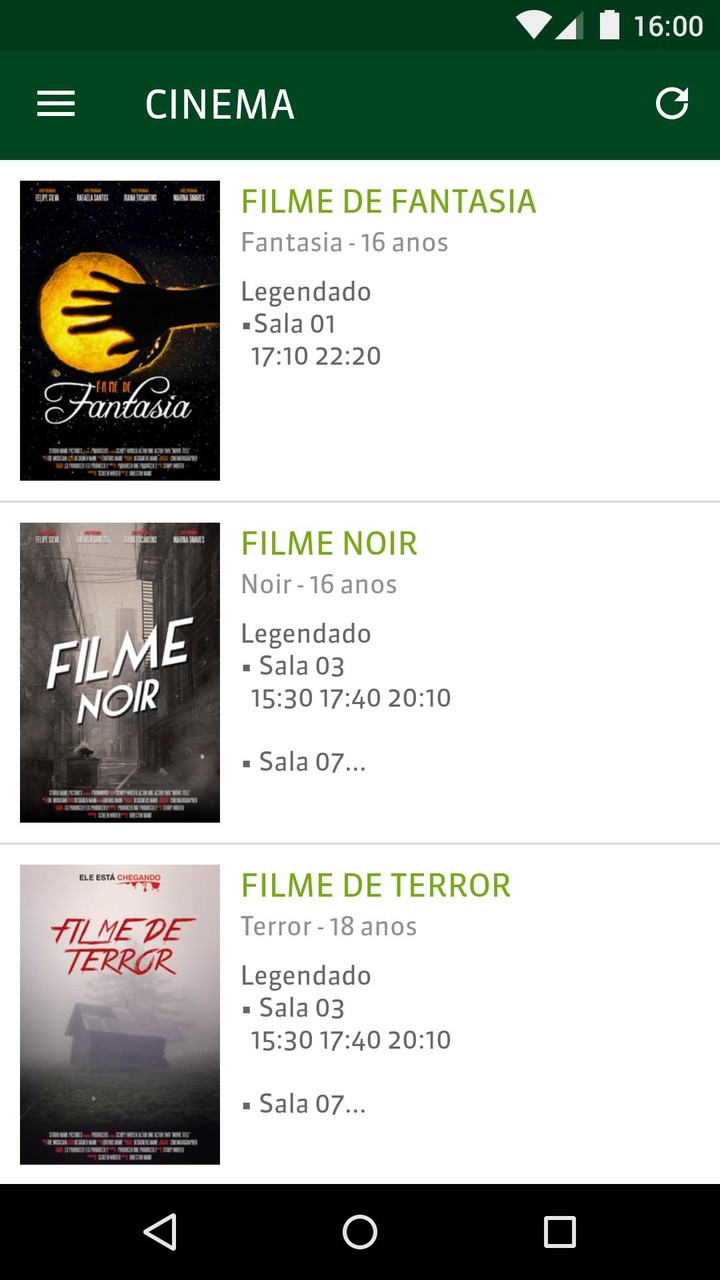Go back using the system back button
This screenshot has width=720, height=1280.
coord(160,1232)
